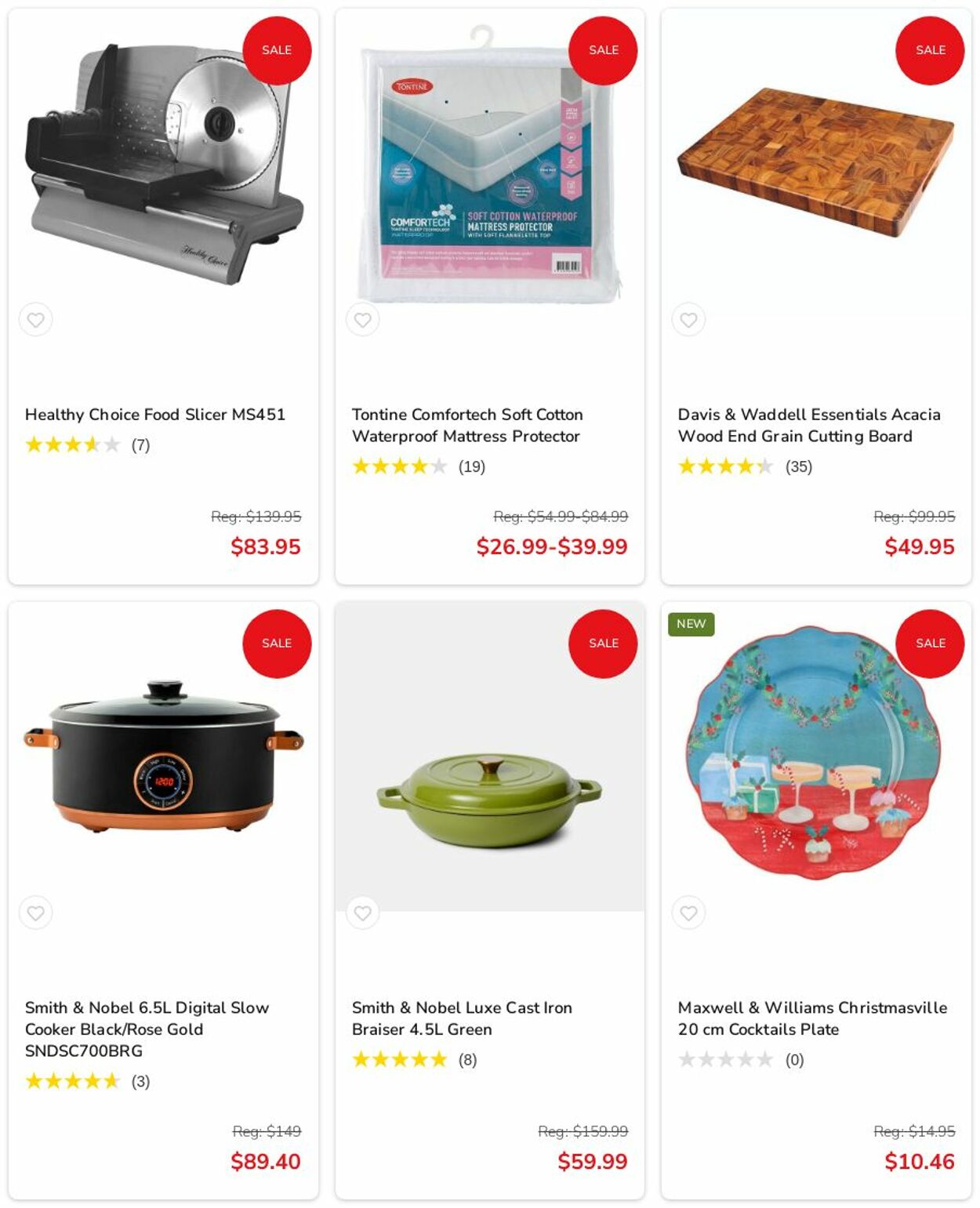The width and height of the screenshot is (980, 1208).
Task: Heart the Luxe Cast Iron Braiser
Action: [x=362, y=912]
